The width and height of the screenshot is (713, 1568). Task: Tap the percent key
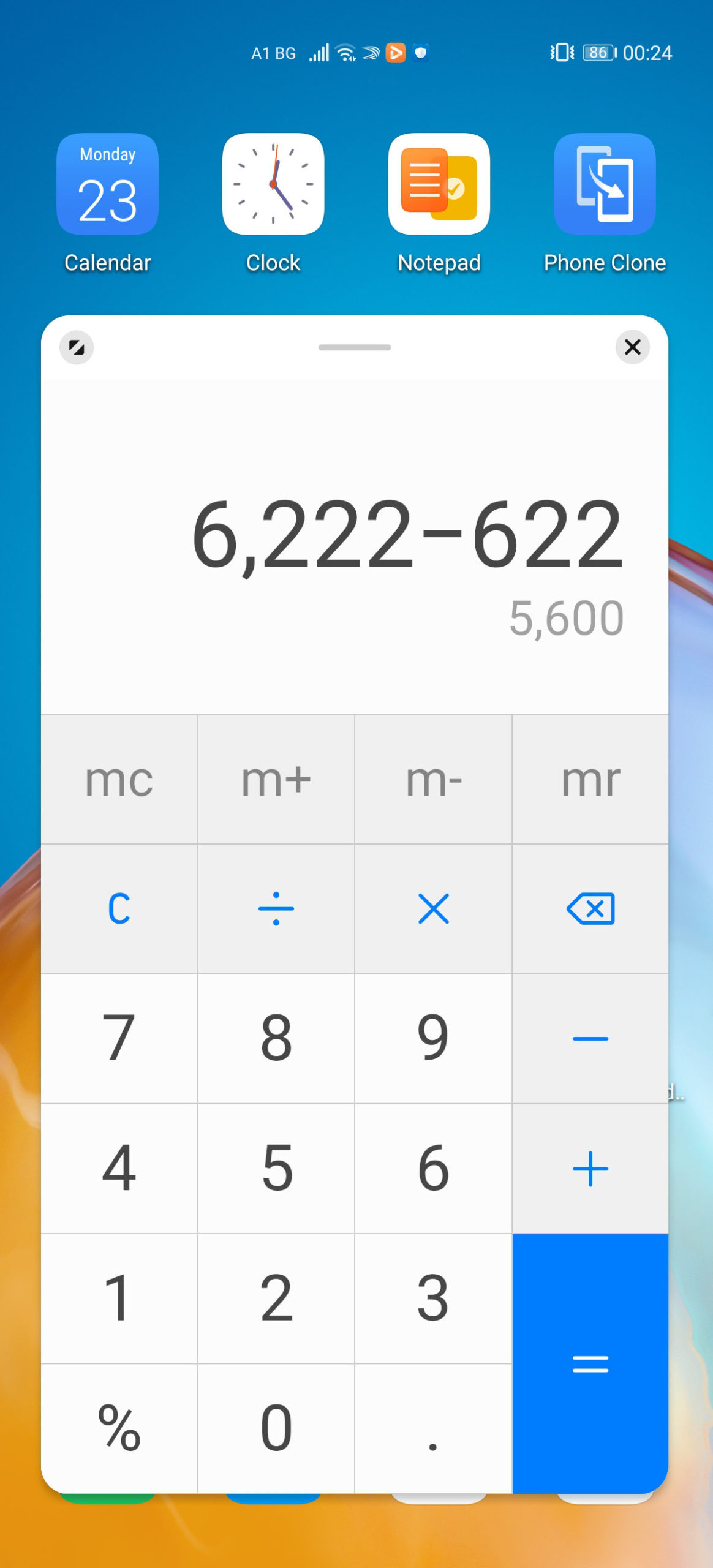point(119,1428)
